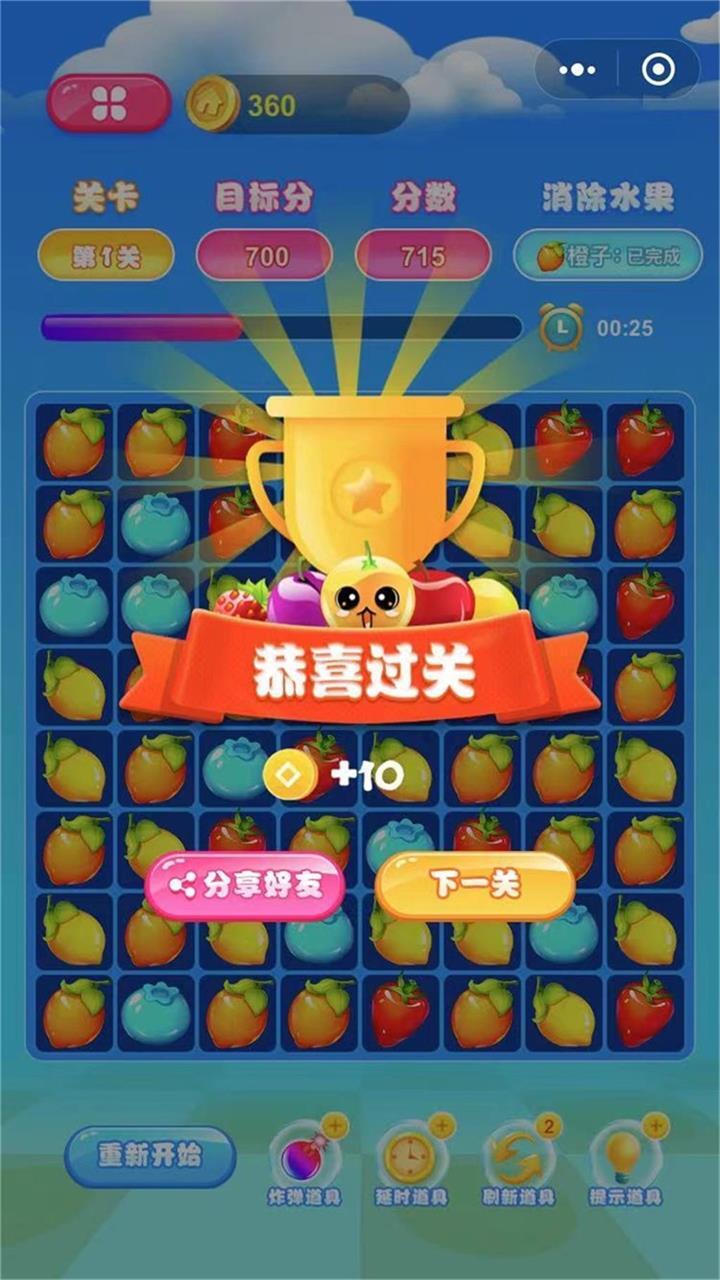
Task: Open the 360 gold coin balance
Action: coord(297,105)
